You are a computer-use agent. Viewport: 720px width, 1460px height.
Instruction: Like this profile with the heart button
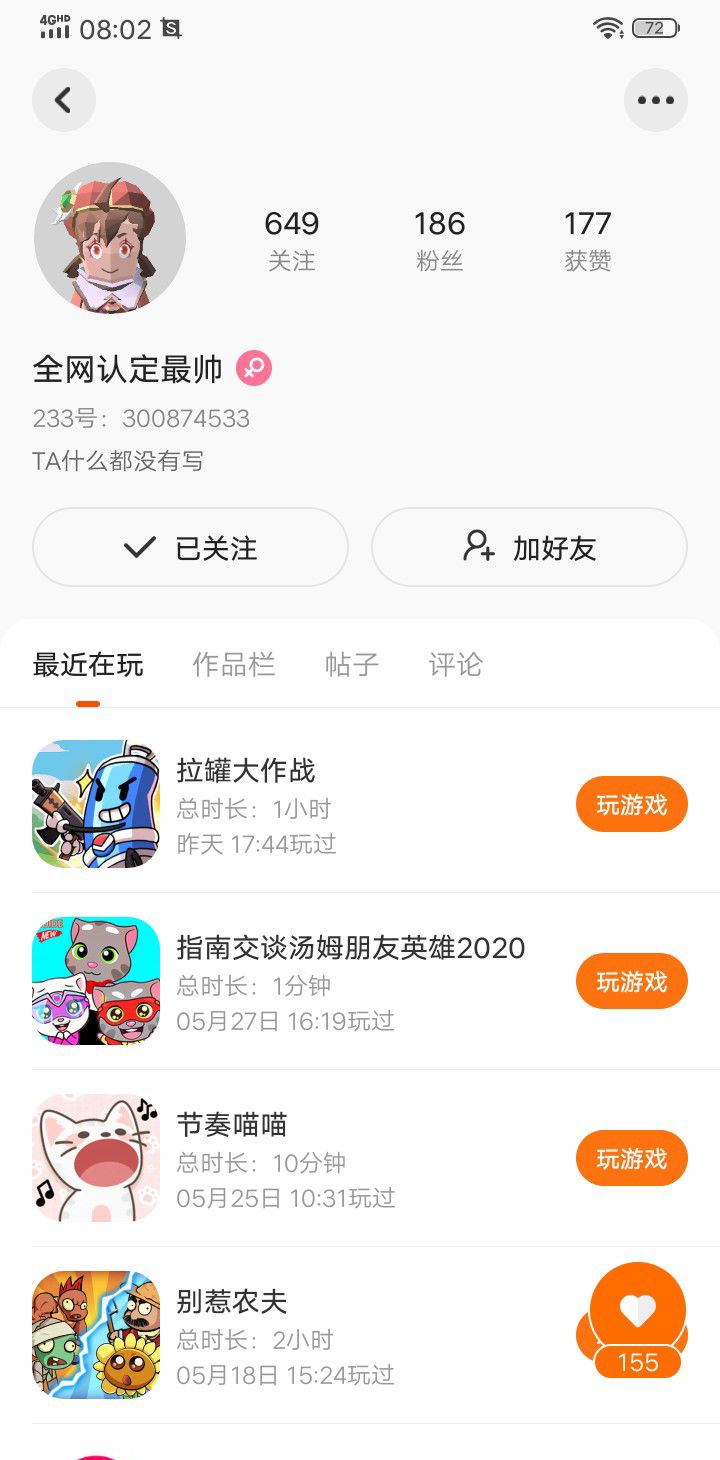(638, 1310)
